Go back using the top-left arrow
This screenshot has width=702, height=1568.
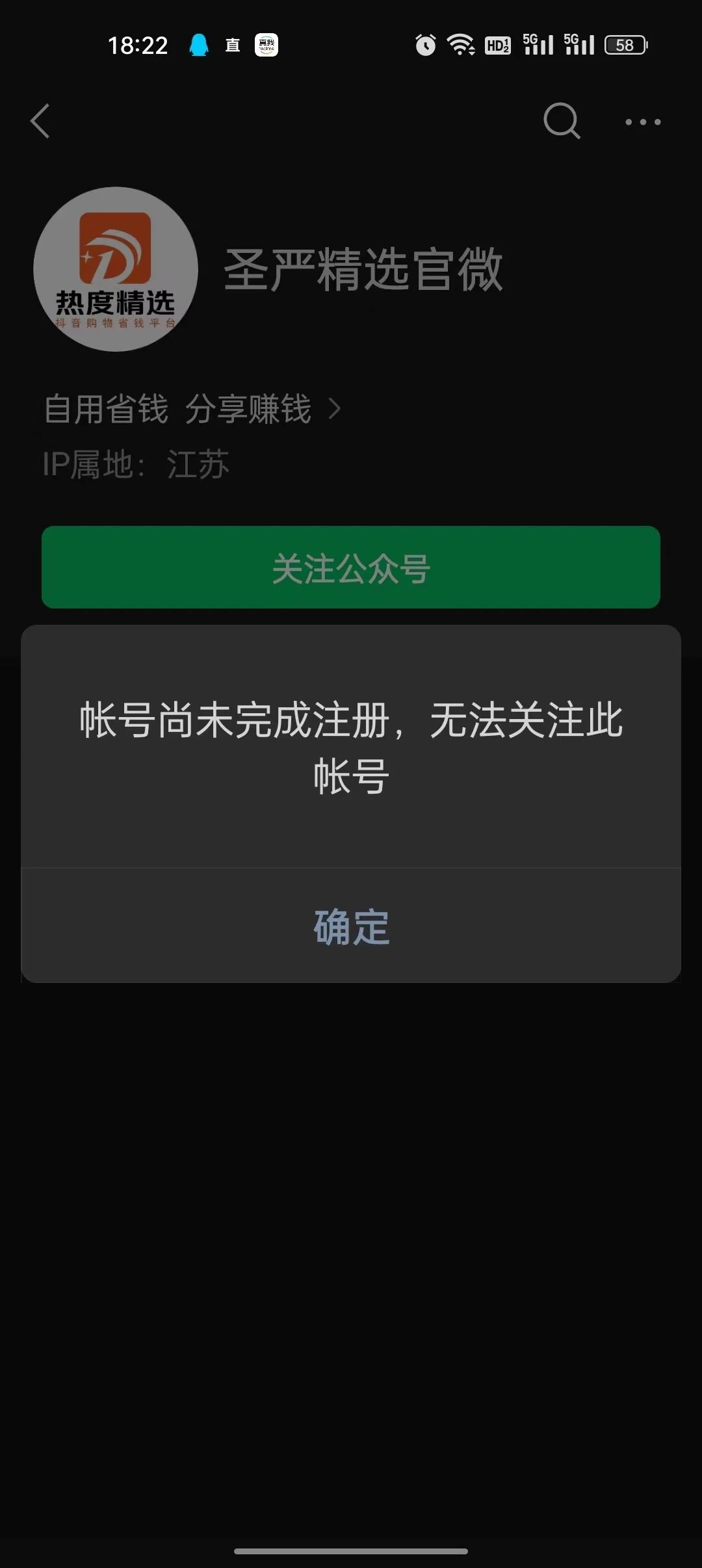[x=40, y=121]
